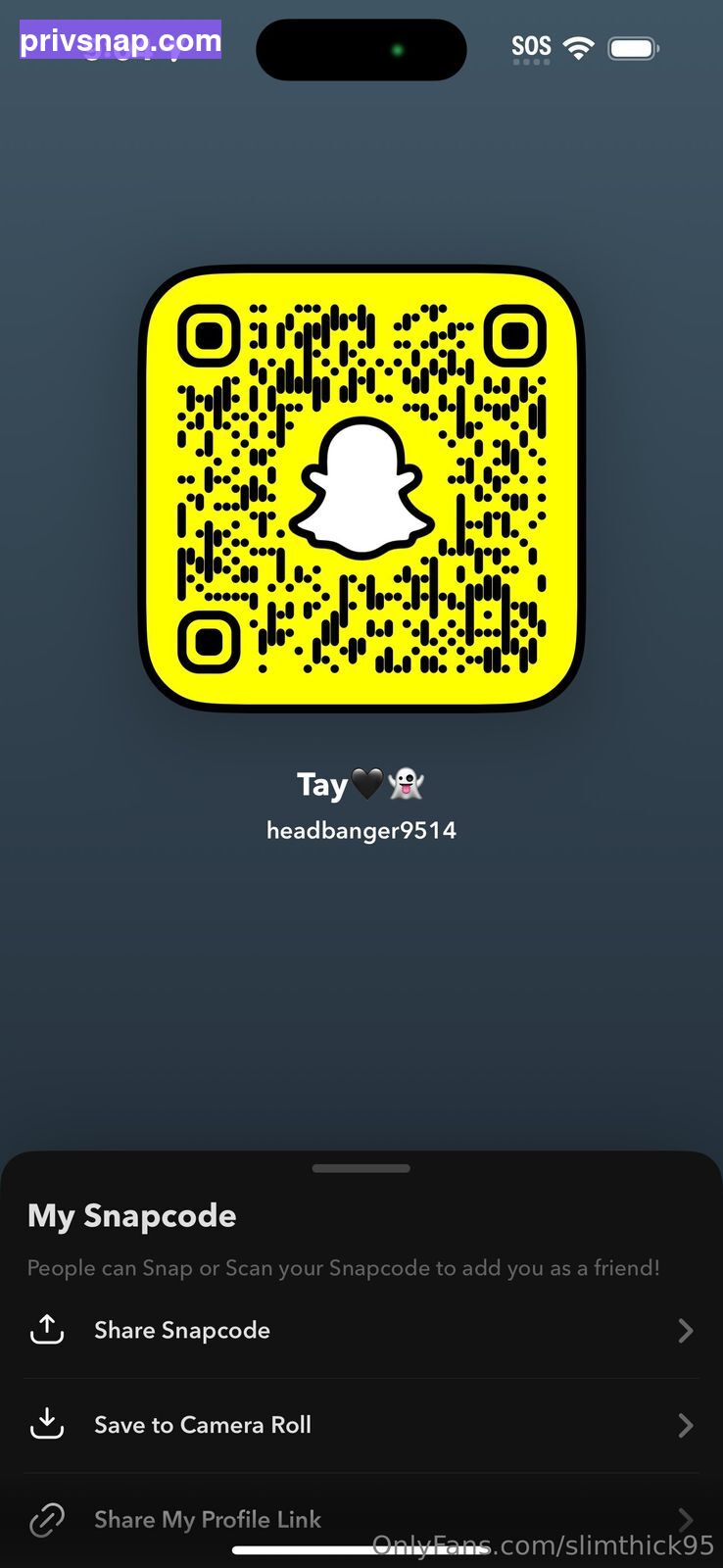This screenshot has height=1568, width=723.
Task: Choose Share My Profile Link
Action: coord(361,1519)
